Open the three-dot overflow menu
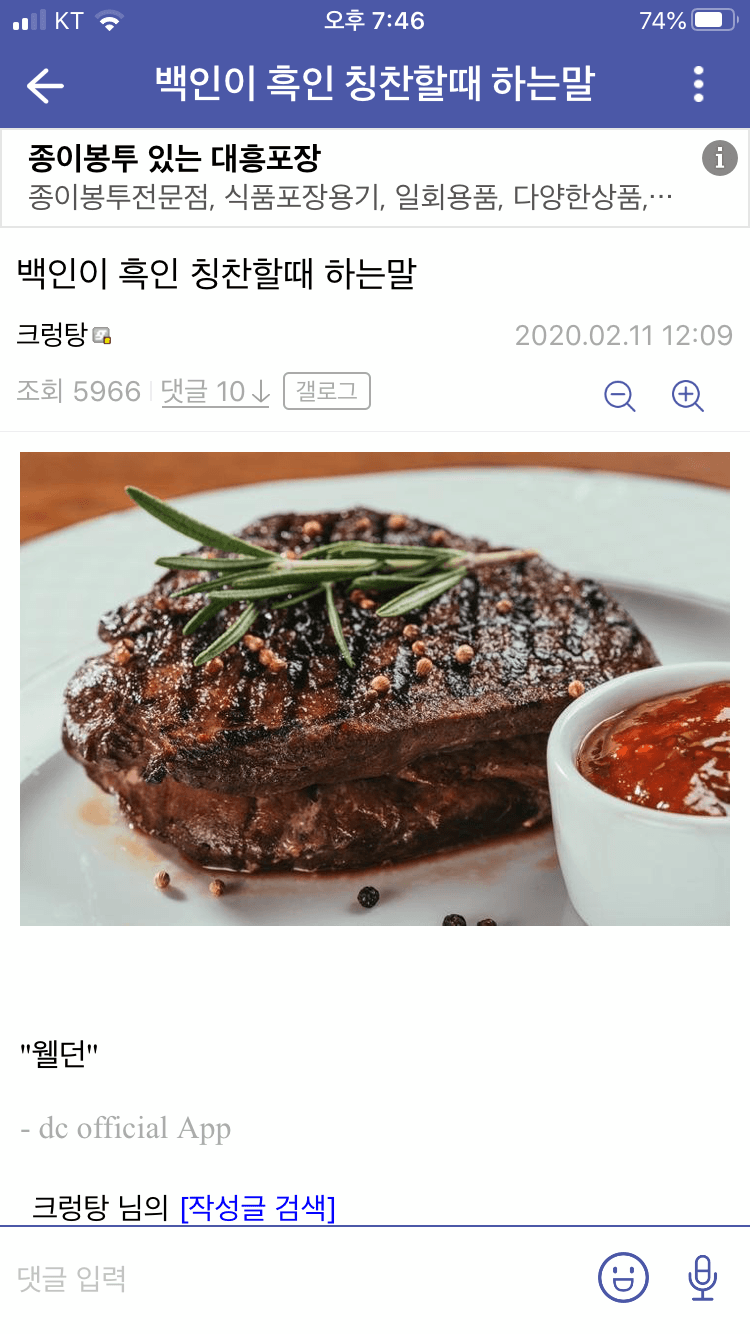 click(x=699, y=85)
